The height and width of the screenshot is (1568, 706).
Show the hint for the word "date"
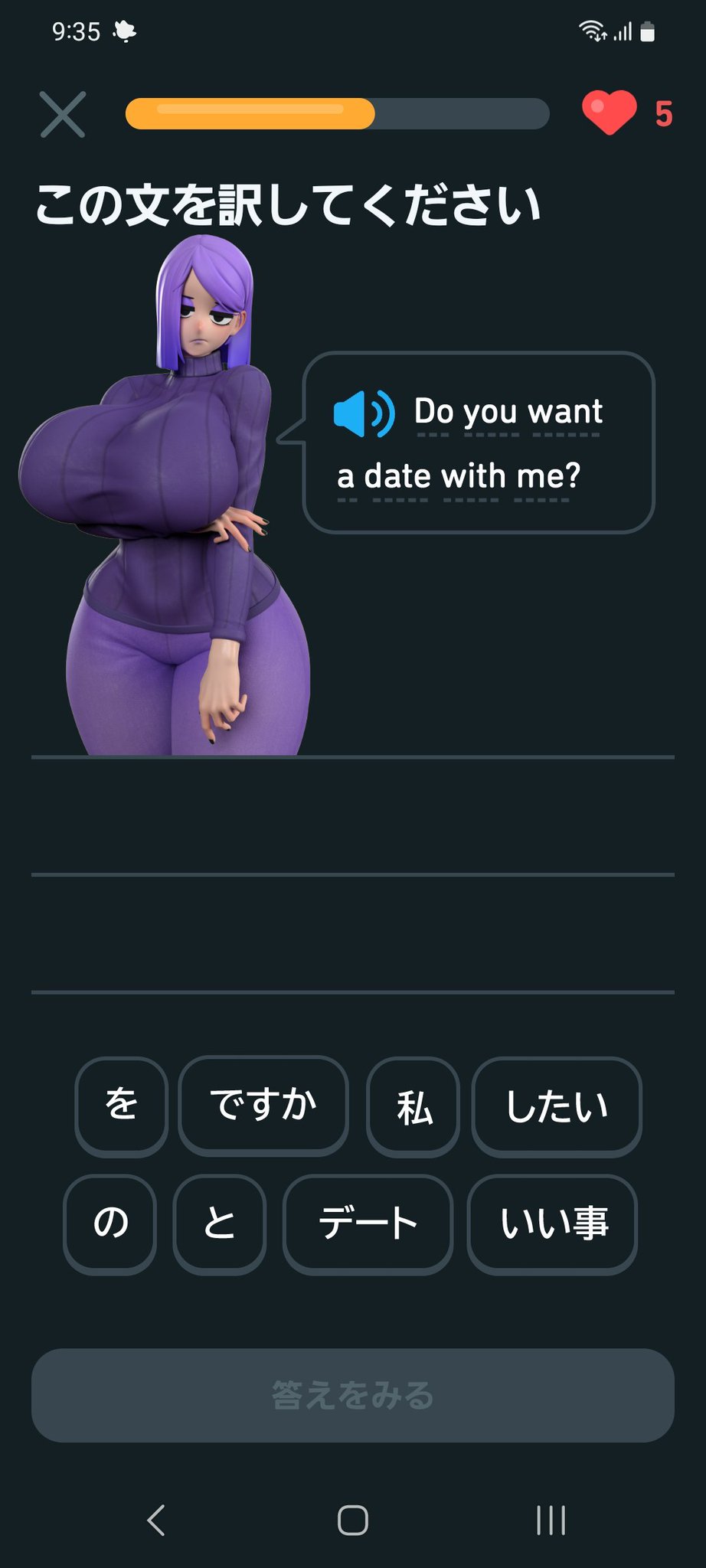(400, 477)
